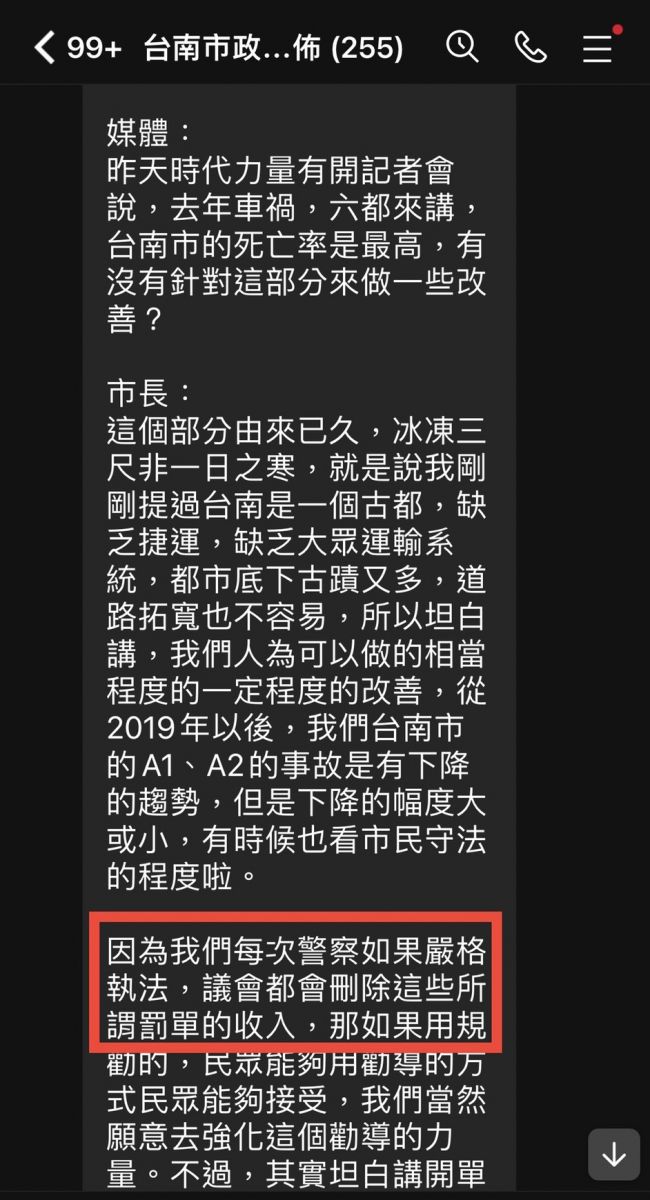Screen dimensions: 650x1200
Task: Jump to the latest message
Action: pyautogui.click(x=613, y=1156)
